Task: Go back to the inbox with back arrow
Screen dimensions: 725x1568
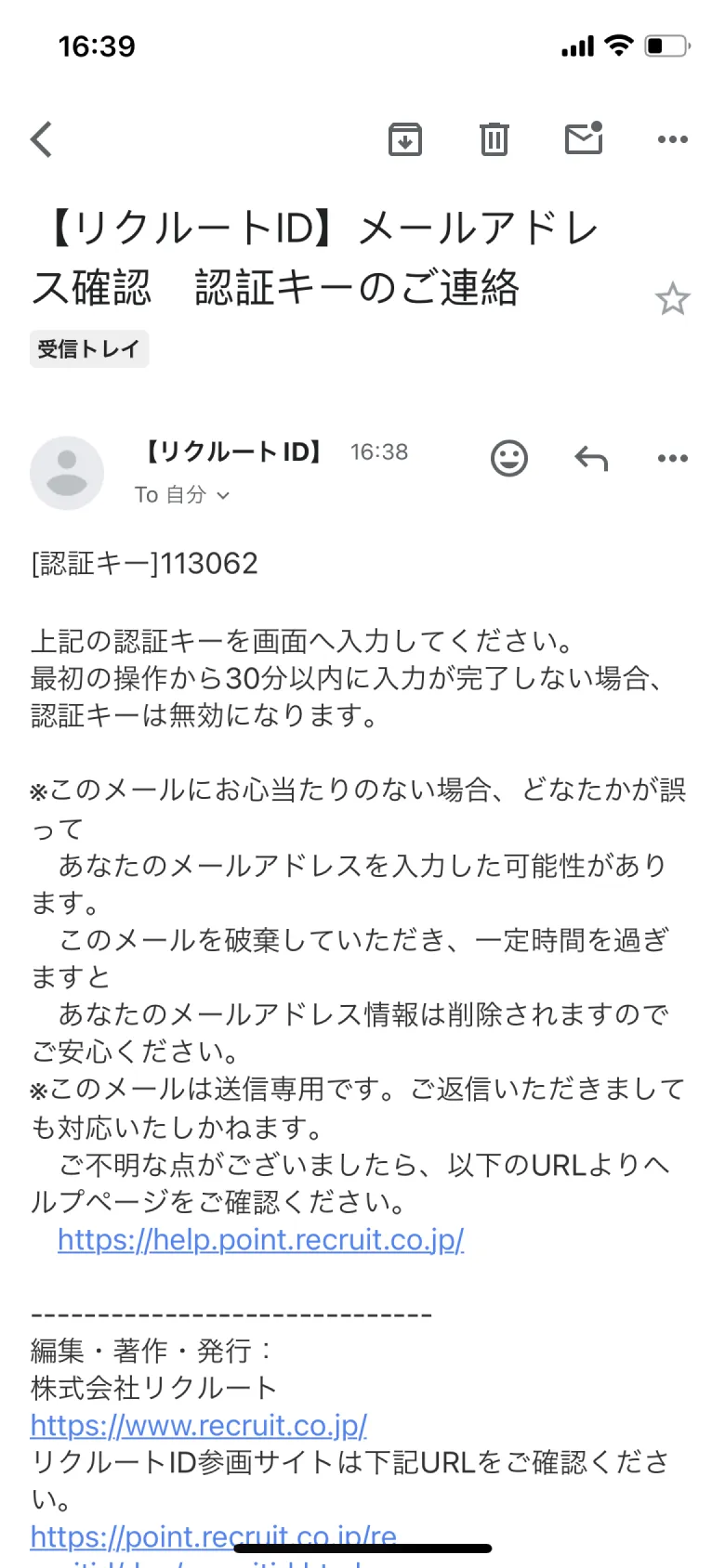Action: pos(41,138)
